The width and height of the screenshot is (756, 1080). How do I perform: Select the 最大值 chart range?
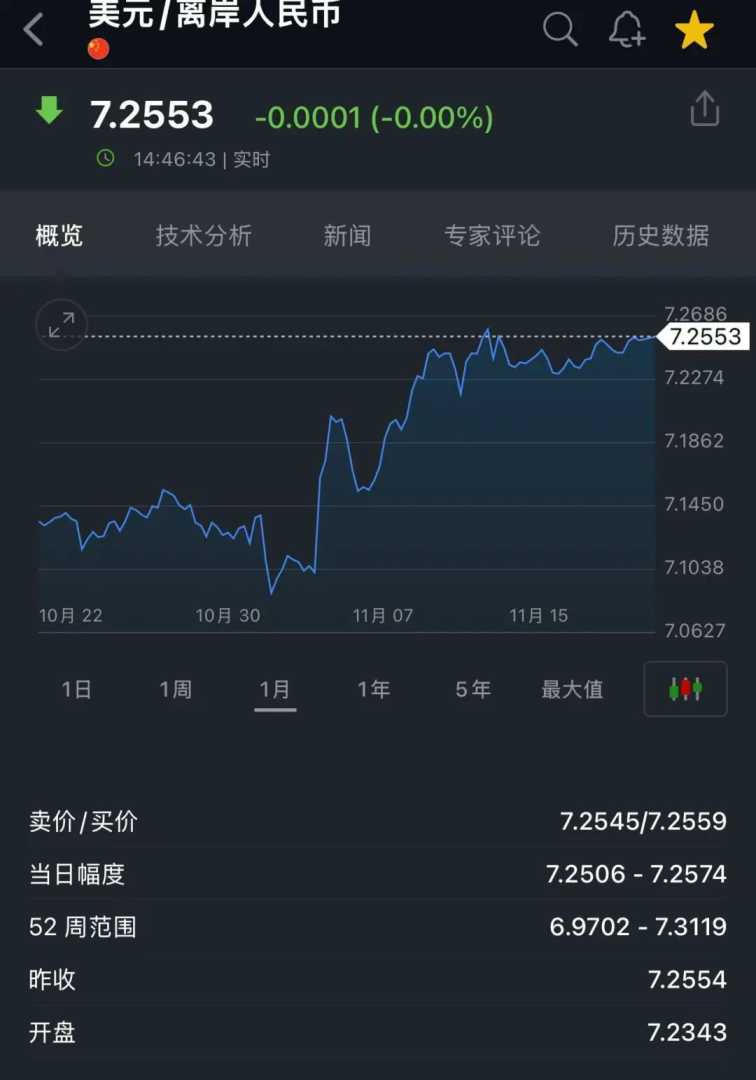(x=572, y=689)
